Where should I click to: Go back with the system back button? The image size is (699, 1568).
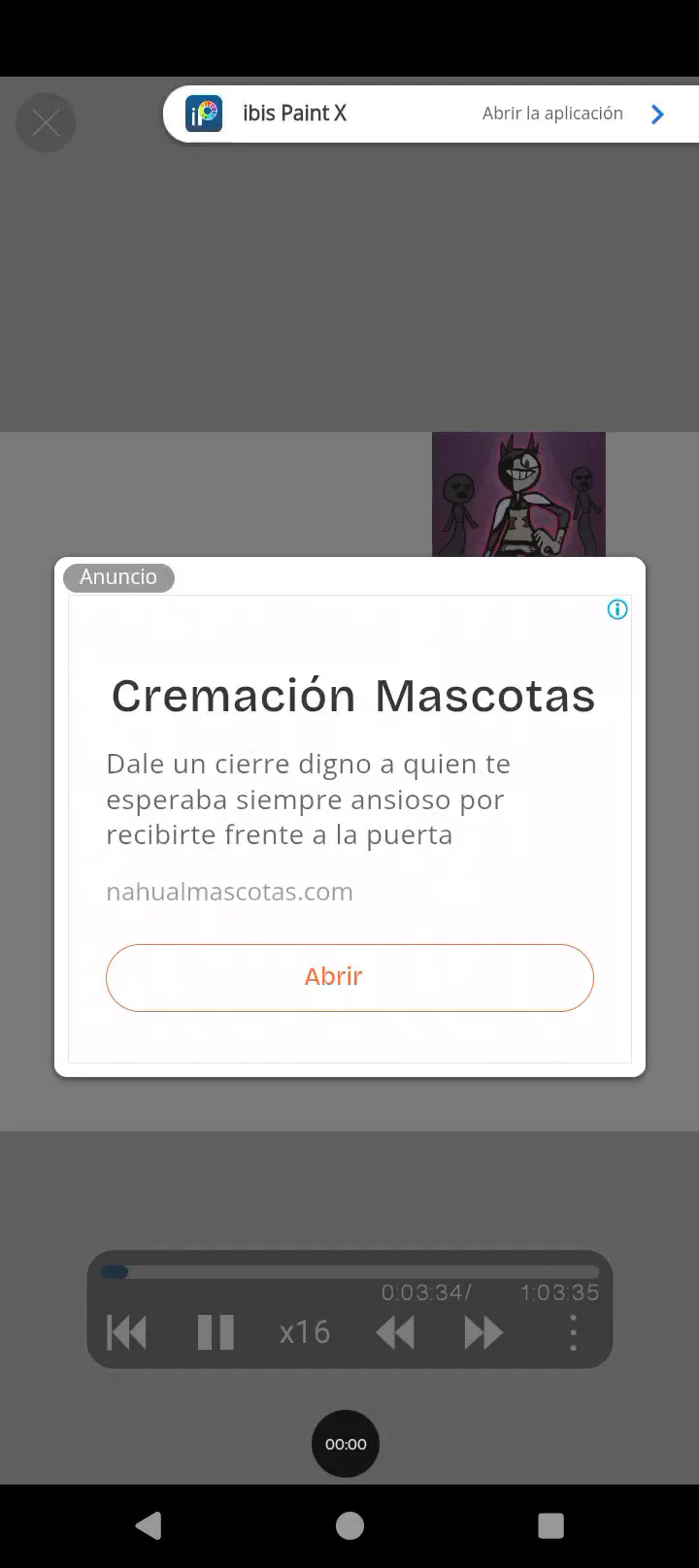point(149,1526)
